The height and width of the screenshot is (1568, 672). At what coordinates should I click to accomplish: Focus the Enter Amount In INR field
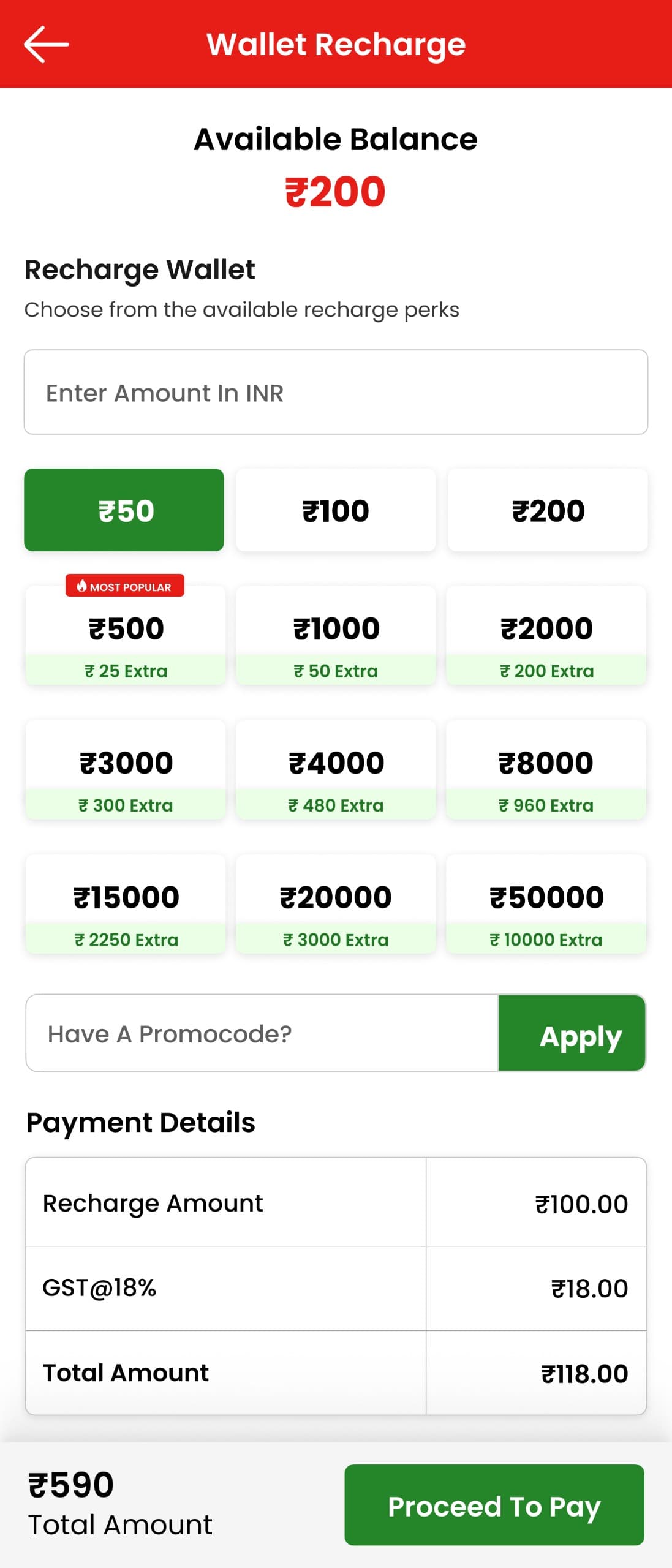pyautogui.click(x=336, y=393)
